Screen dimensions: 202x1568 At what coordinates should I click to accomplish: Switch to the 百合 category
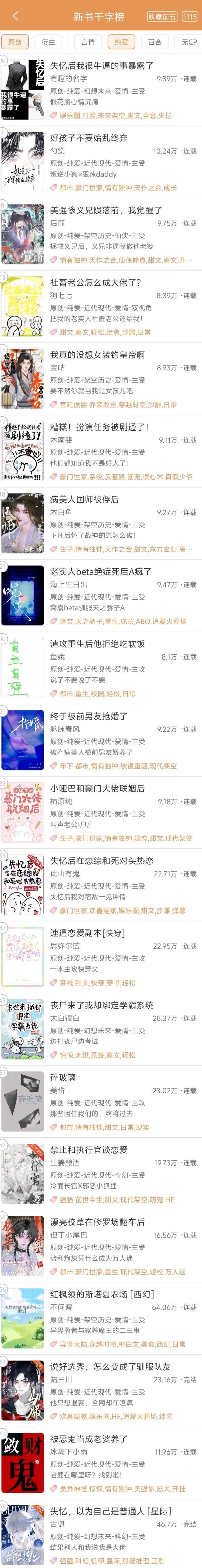tap(155, 42)
